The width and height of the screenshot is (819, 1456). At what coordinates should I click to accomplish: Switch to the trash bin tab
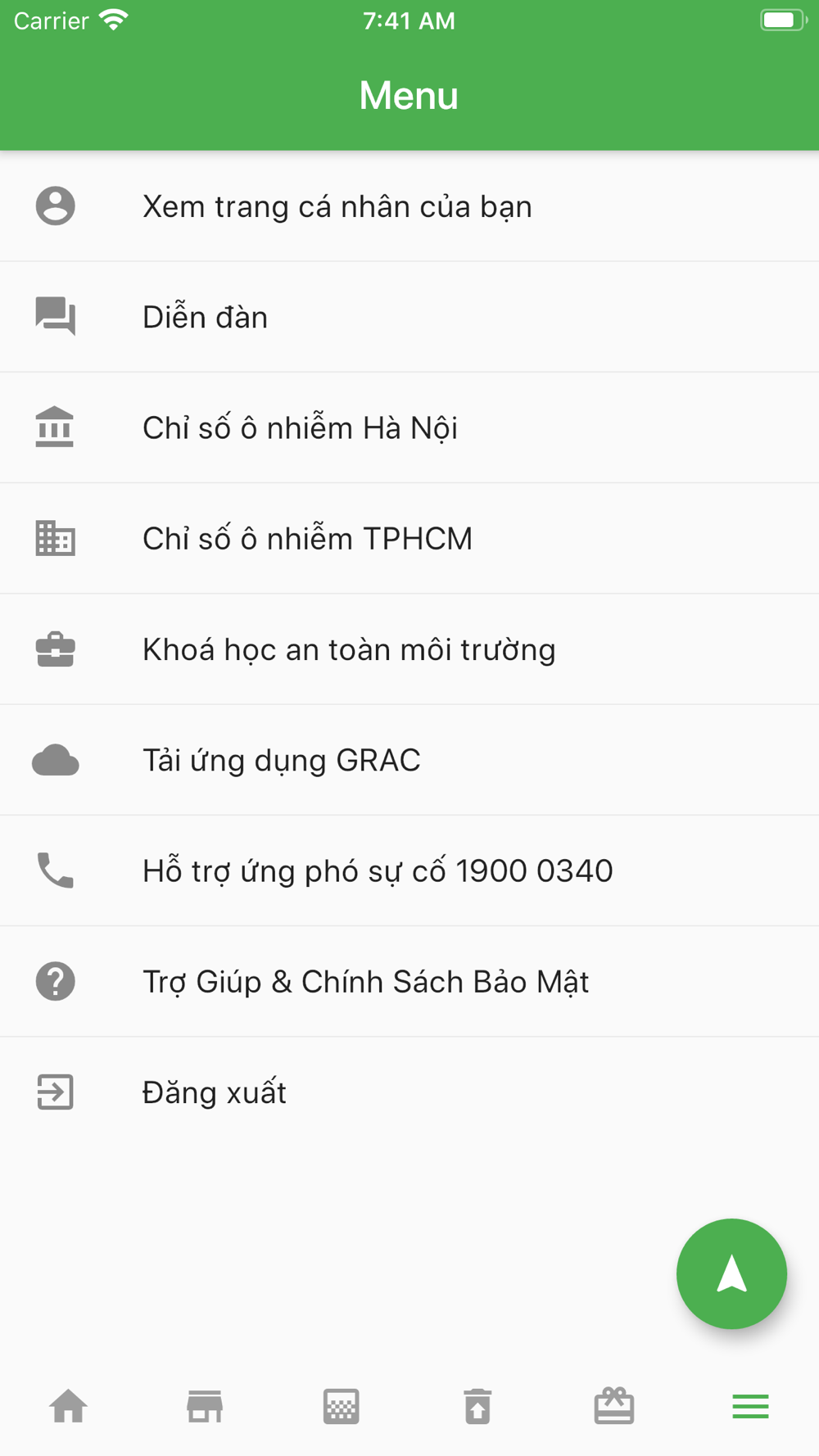pos(477,1407)
